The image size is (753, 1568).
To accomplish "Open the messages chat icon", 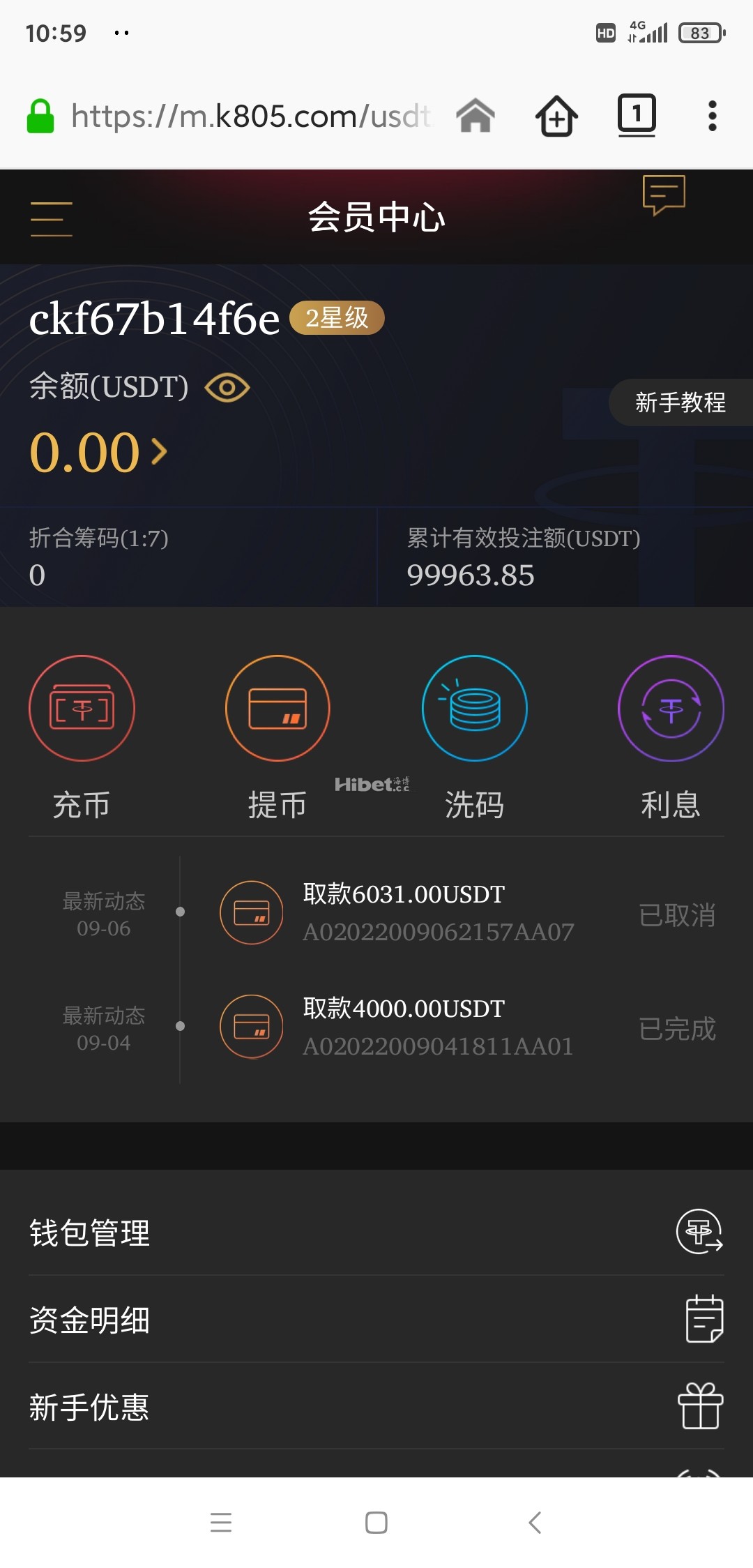I will coord(664,195).
